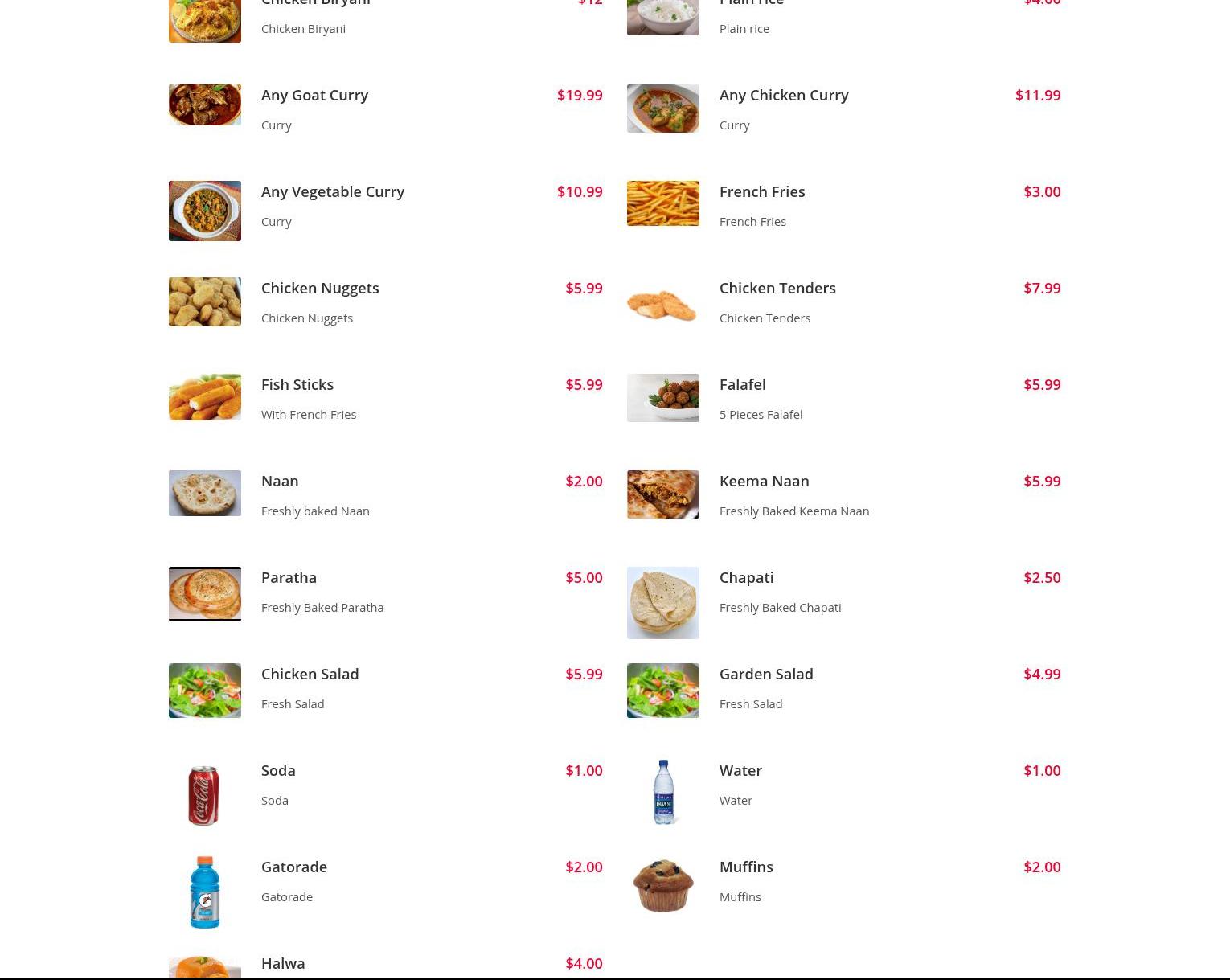Open the Paratha menu item
This screenshot has height=980, width=1230.
(289, 577)
